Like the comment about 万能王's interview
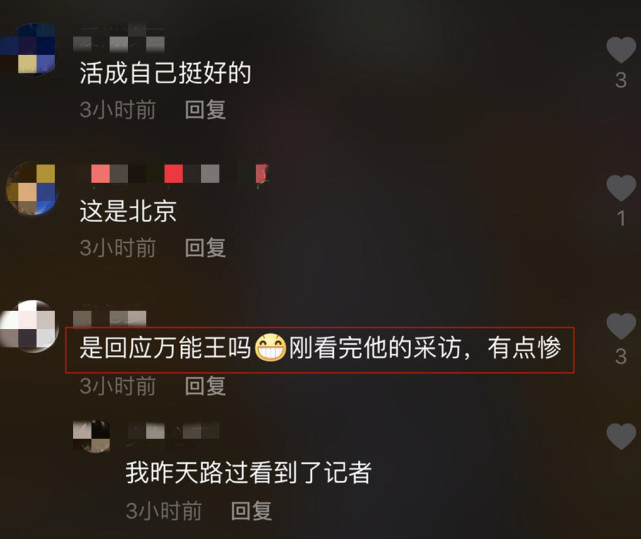The image size is (641, 539). tap(621, 326)
